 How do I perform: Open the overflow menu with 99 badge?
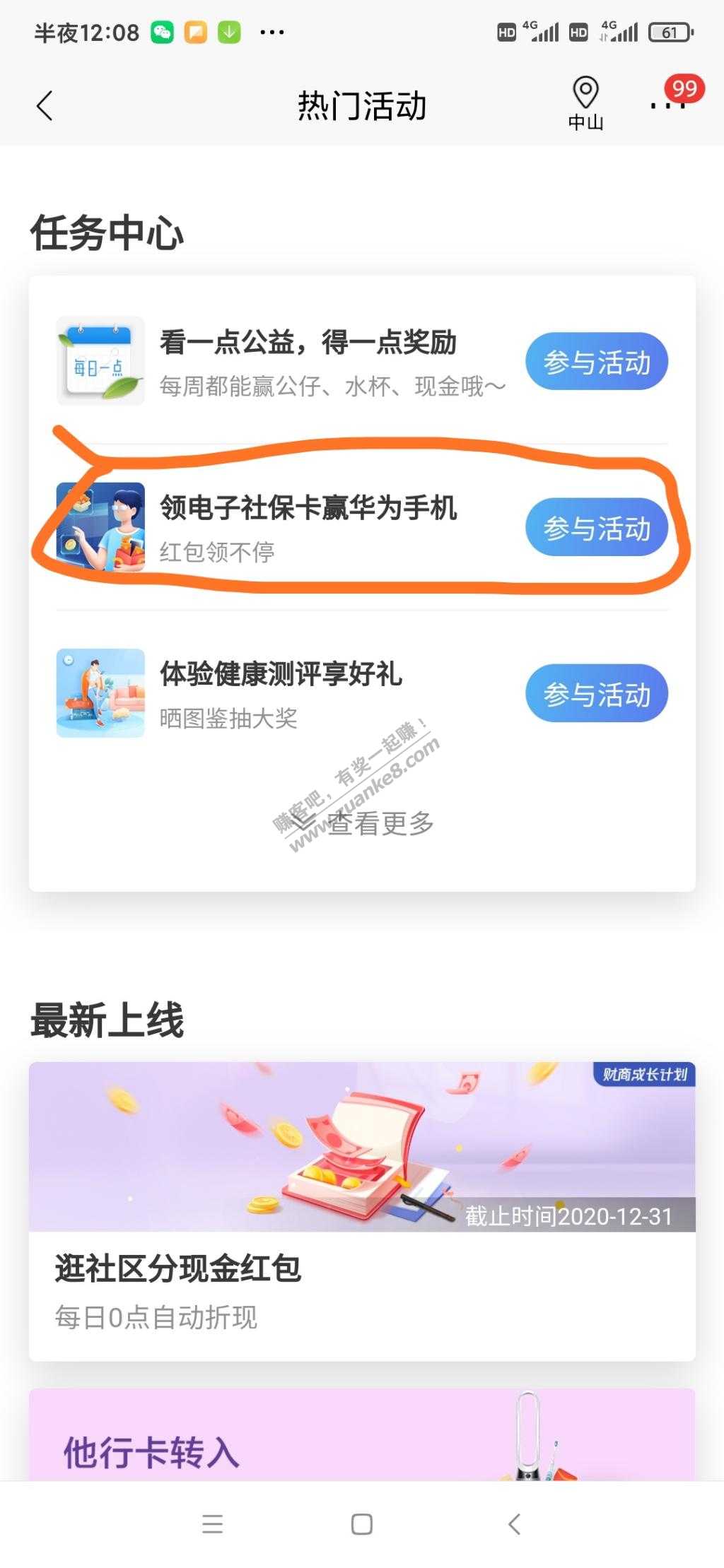click(667, 105)
